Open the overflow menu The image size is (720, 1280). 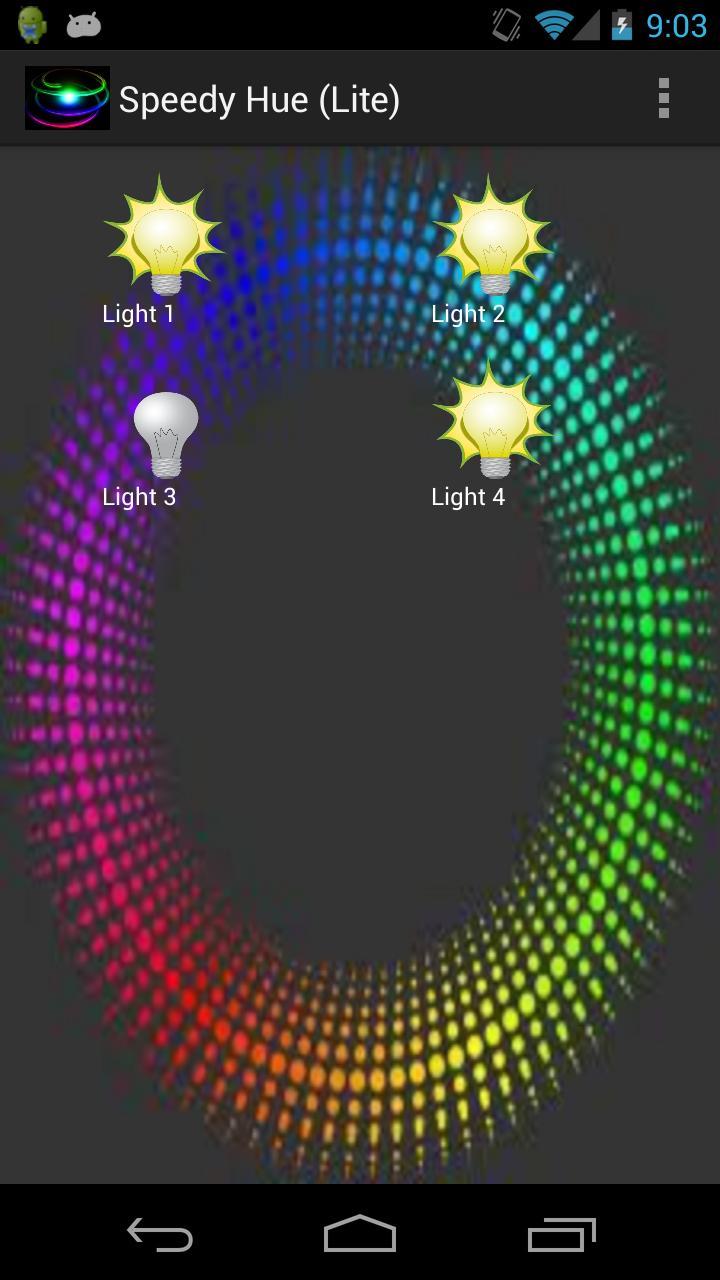[663, 98]
